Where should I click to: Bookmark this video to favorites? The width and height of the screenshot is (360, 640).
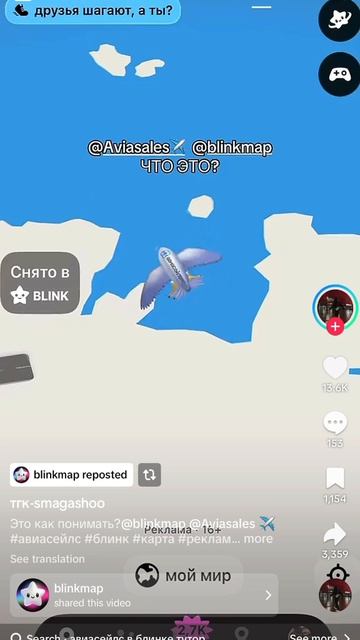(x=335, y=478)
